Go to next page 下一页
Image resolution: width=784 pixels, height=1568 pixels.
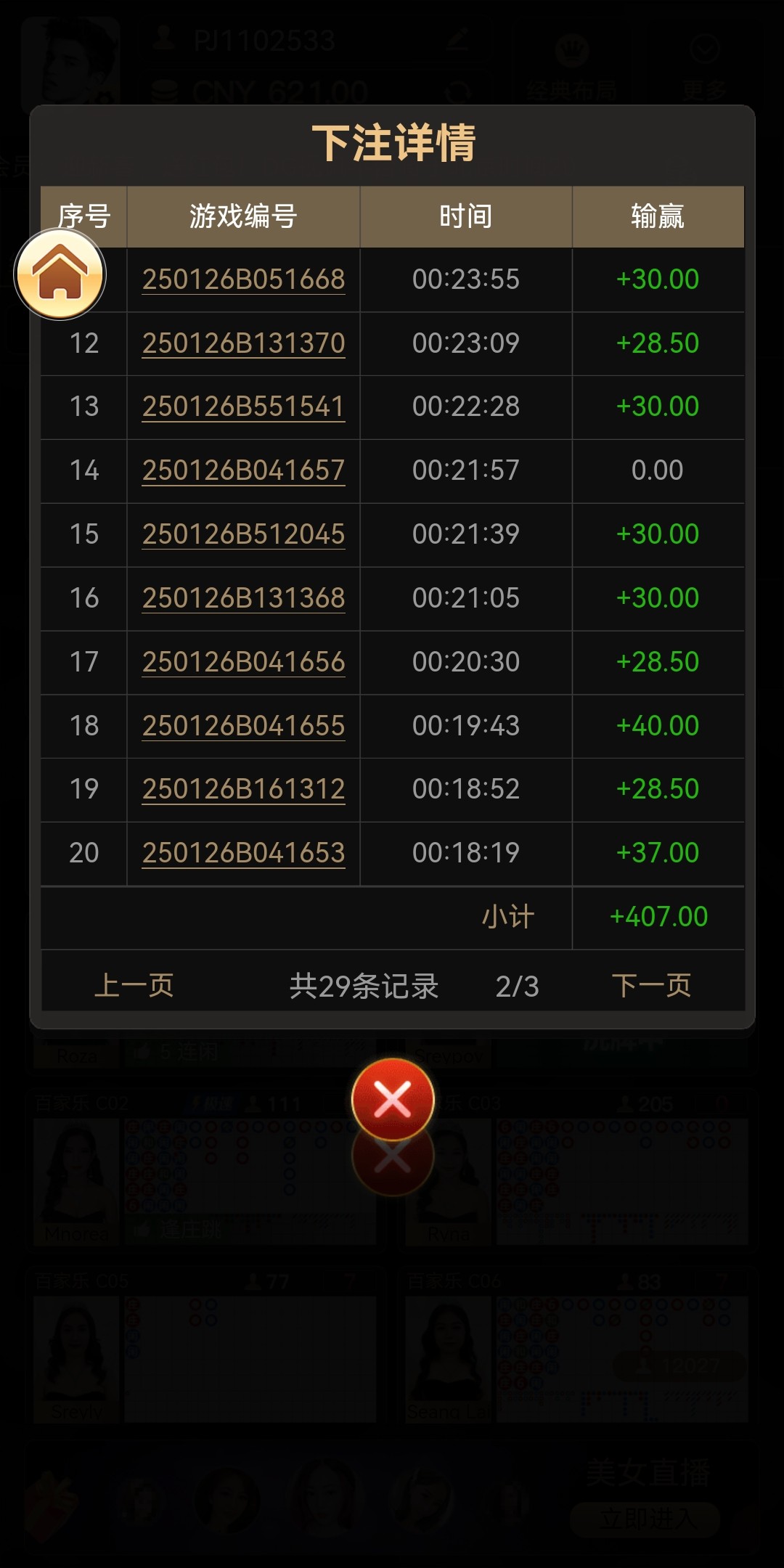[651, 986]
